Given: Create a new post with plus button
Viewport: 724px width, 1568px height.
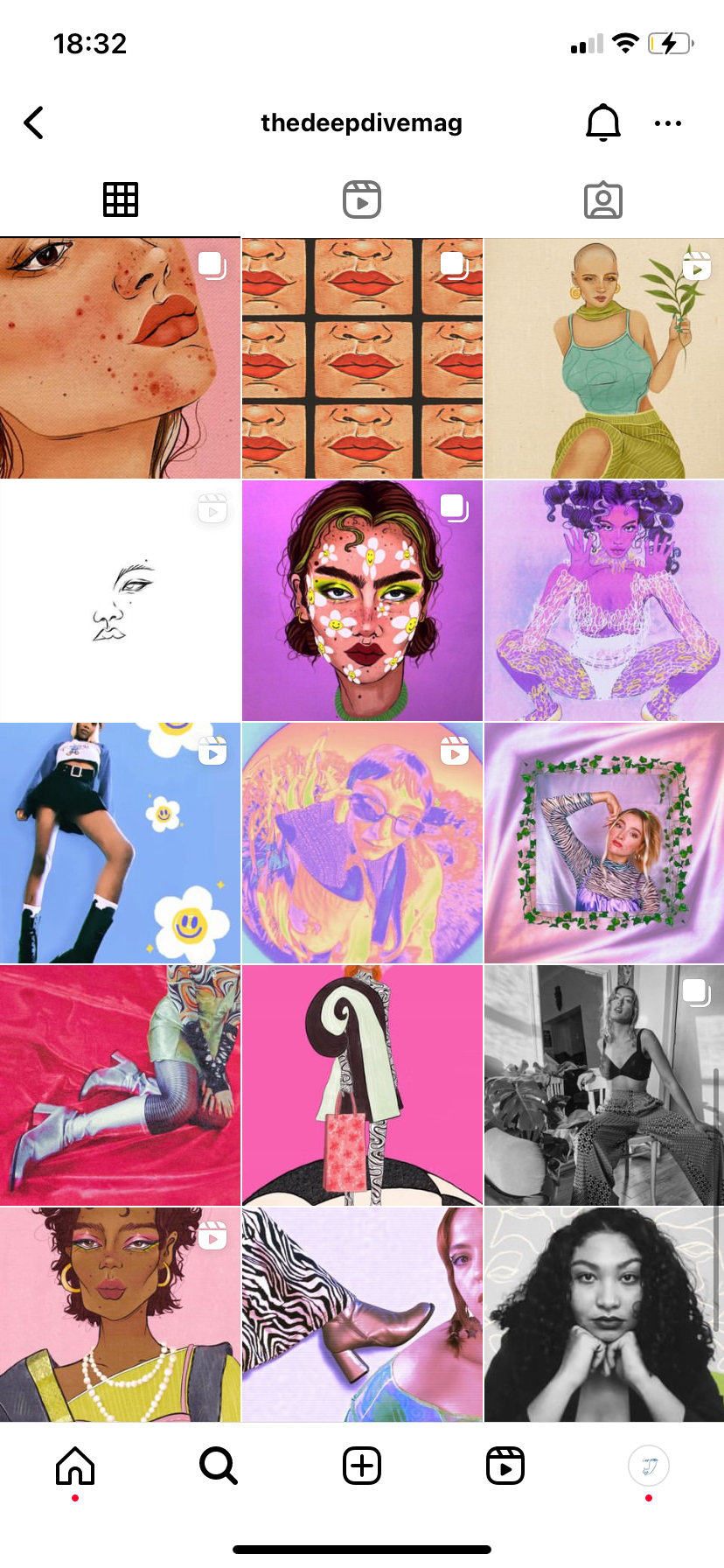Looking at the screenshot, I should (362, 1466).
